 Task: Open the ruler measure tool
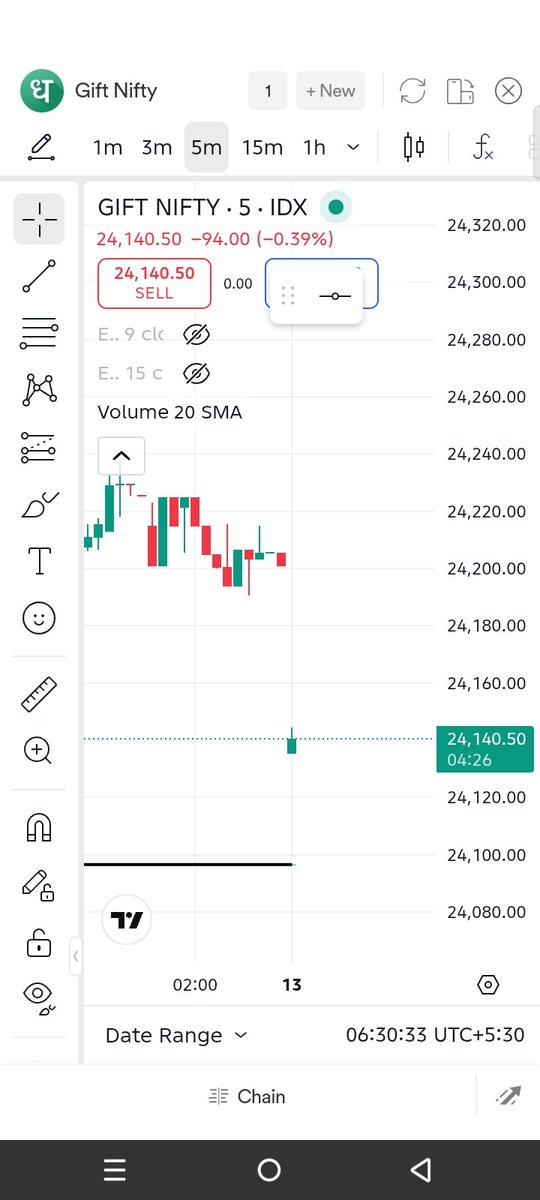(x=39, y=694)
